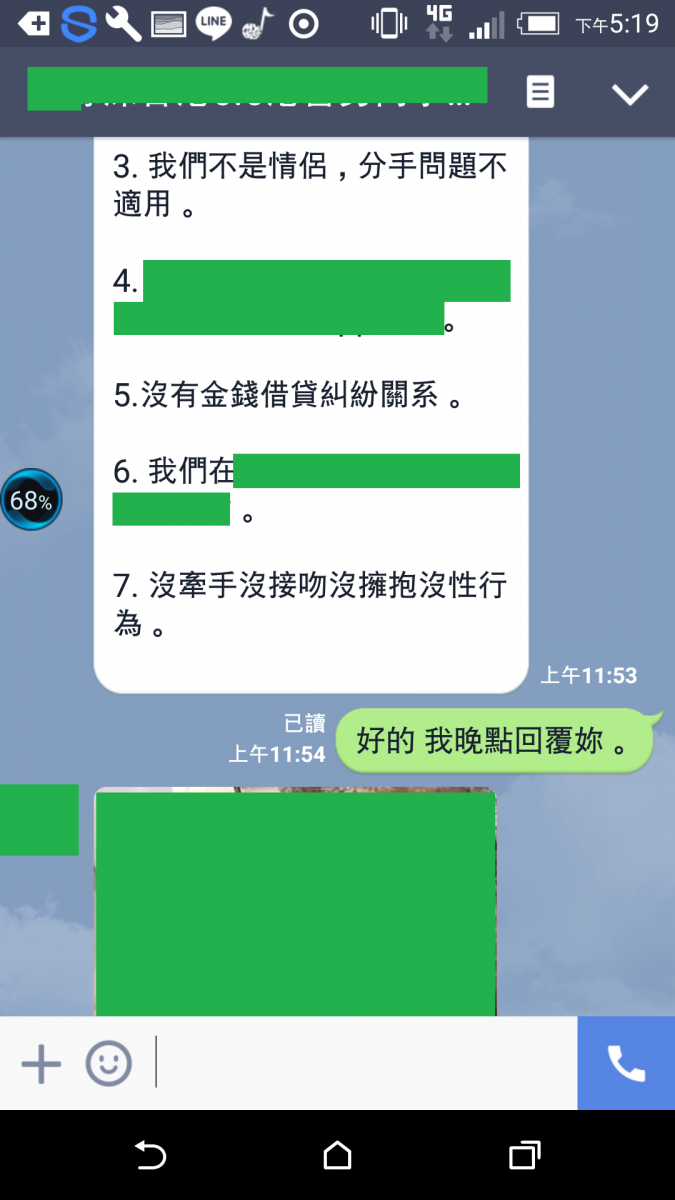Return to the Android home screen
This screenshot has width=675, height=1200.
pyautogui.click(x=338, y=1156)
